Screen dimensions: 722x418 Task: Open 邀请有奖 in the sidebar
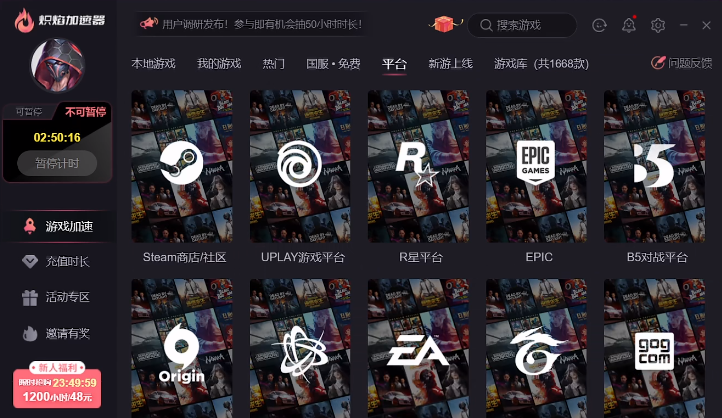[x=67, y=332]
